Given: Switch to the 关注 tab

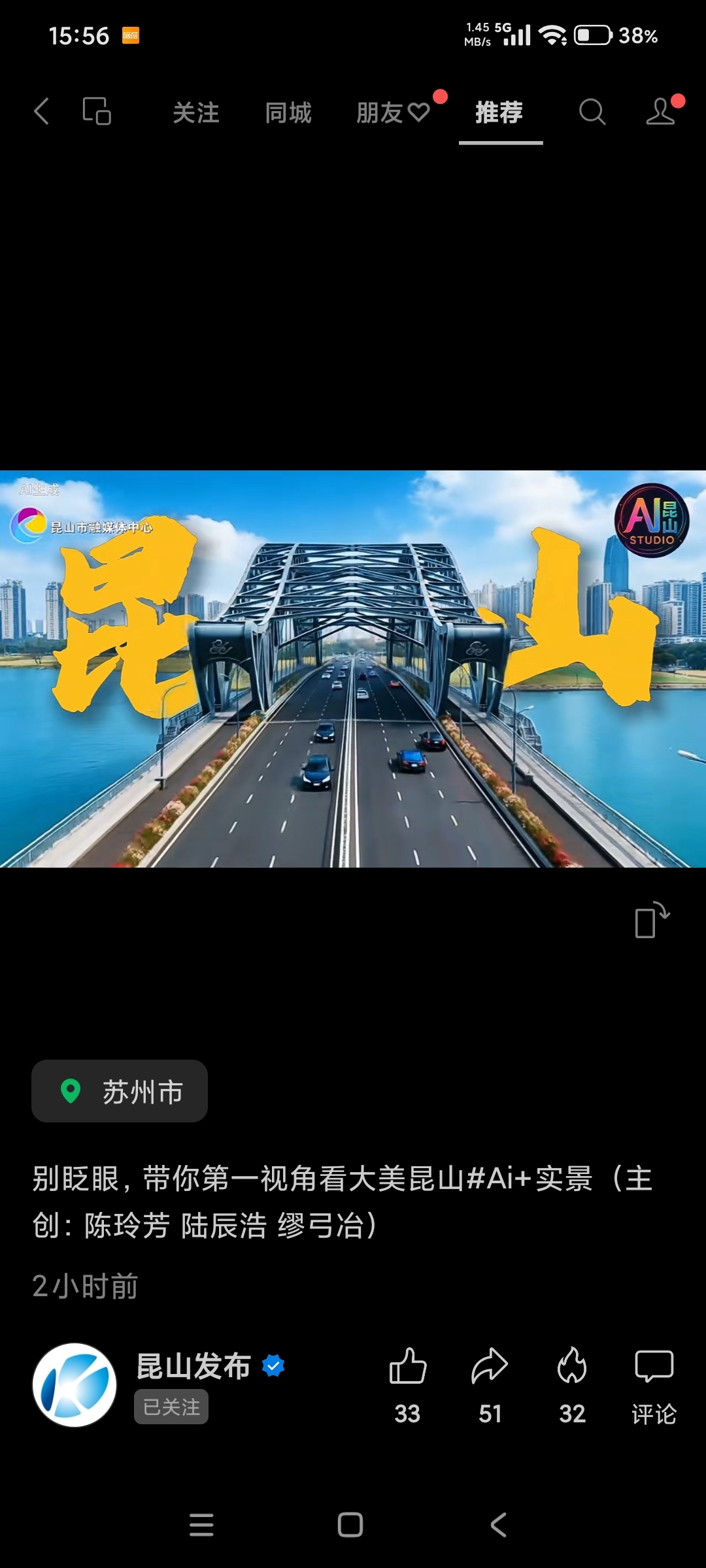Looking at the screenshot, I should 195,113.
